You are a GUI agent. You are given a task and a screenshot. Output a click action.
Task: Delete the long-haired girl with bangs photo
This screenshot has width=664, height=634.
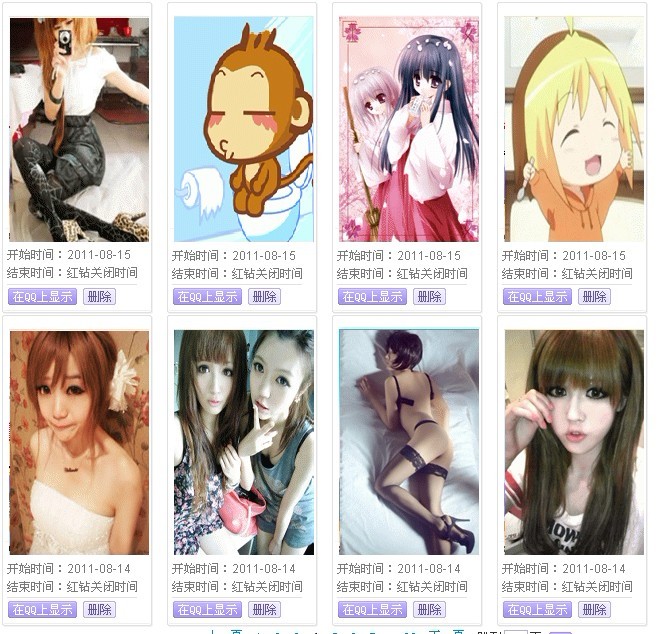coord(594,609)
